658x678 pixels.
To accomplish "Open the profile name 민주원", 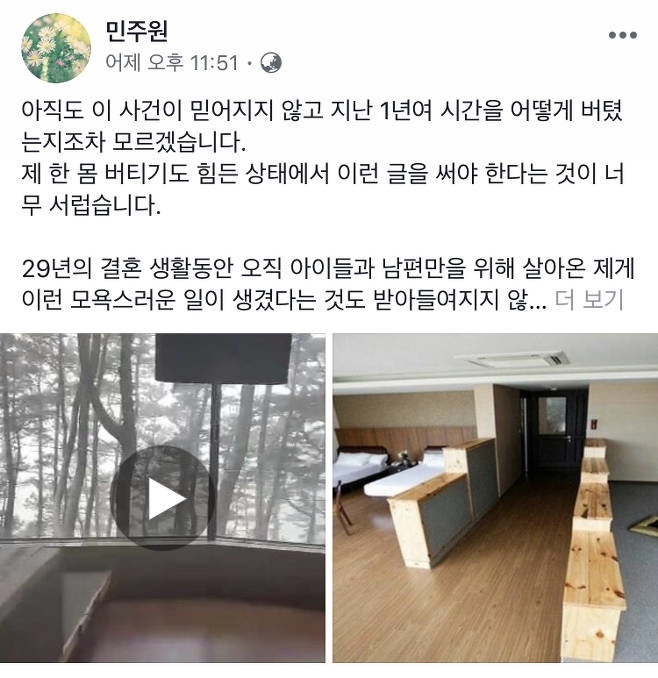I will 137,30.
